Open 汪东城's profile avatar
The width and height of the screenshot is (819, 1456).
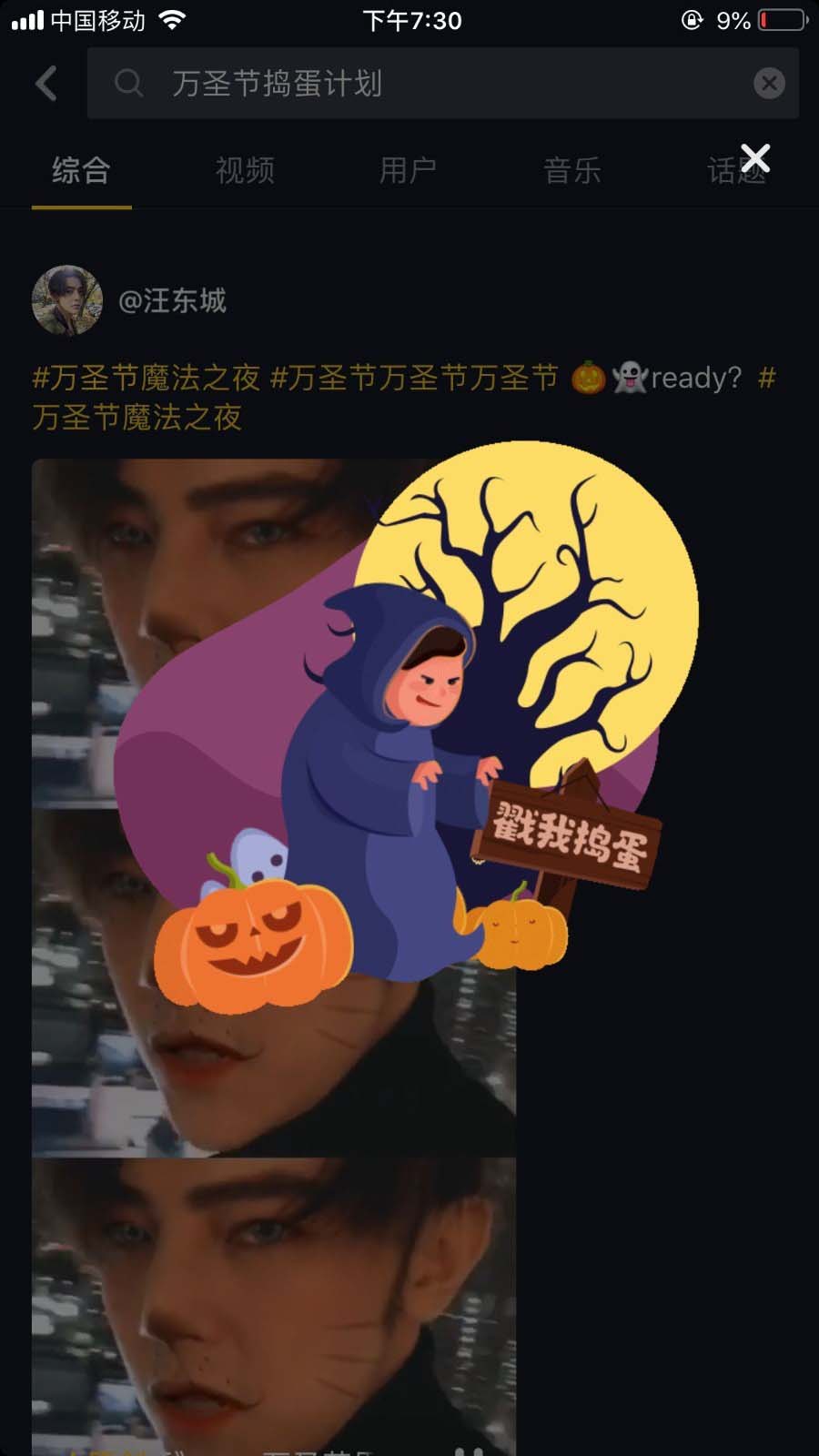pyautogui.click(x=66, y=300)
